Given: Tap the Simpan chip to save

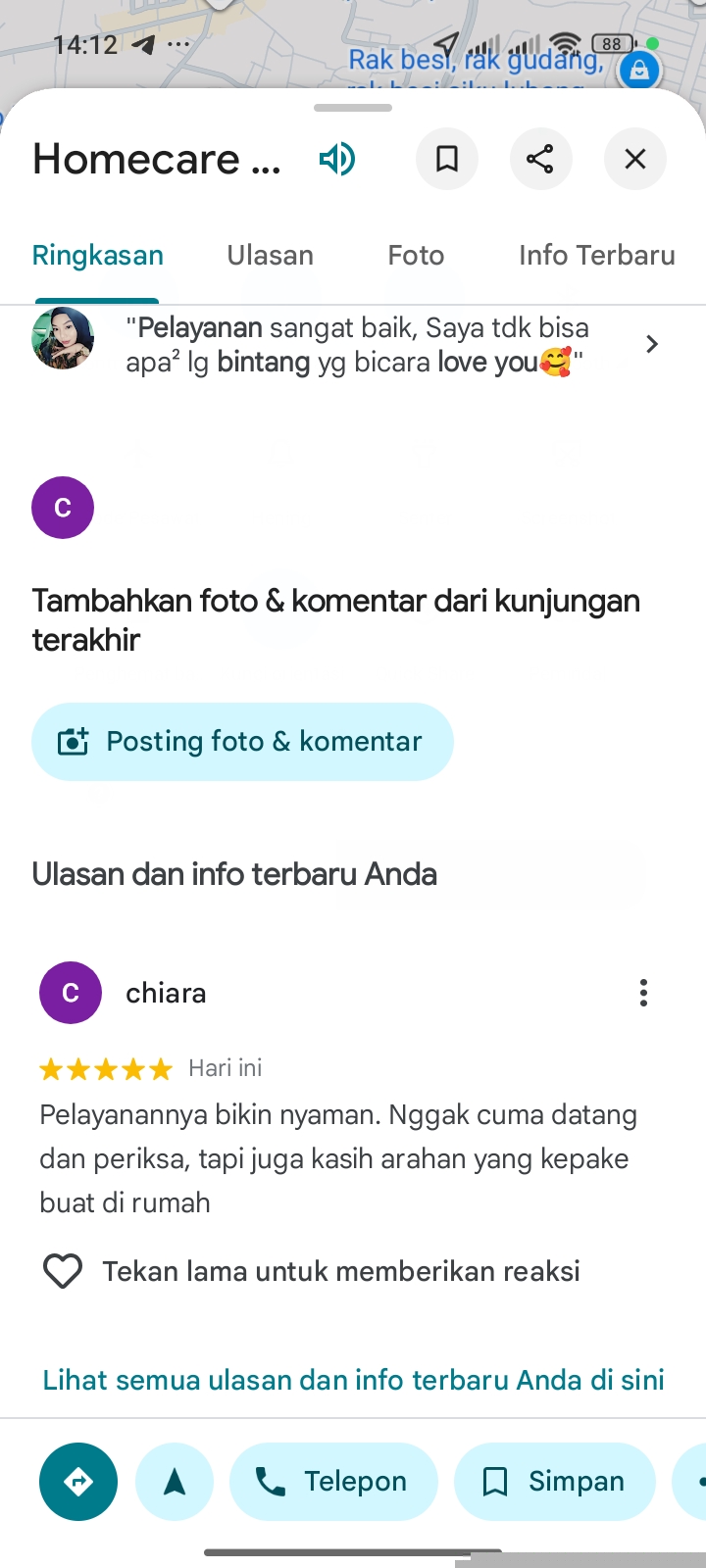Looking at the screenshot, I should click(x=554, y=1482).
